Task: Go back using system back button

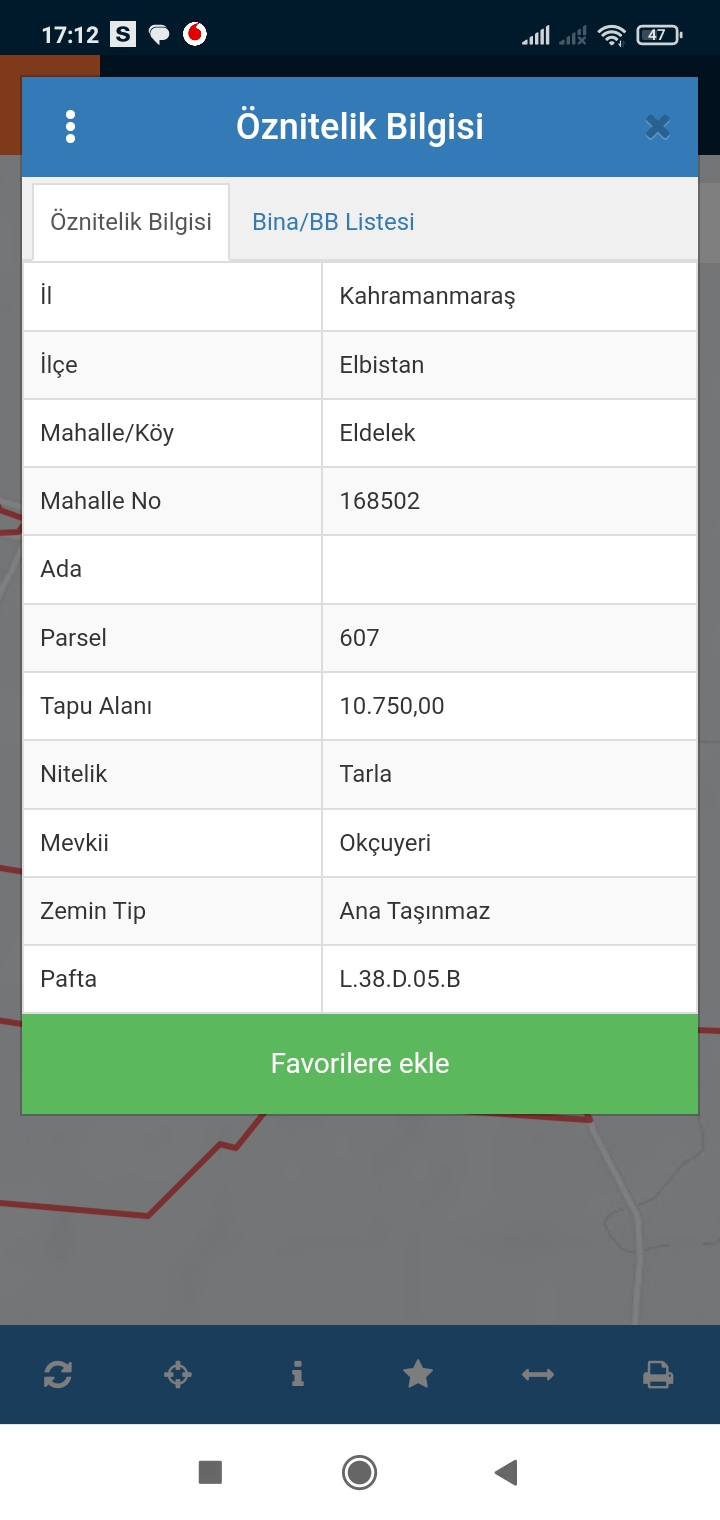Action: click(x=506, y=1472)
